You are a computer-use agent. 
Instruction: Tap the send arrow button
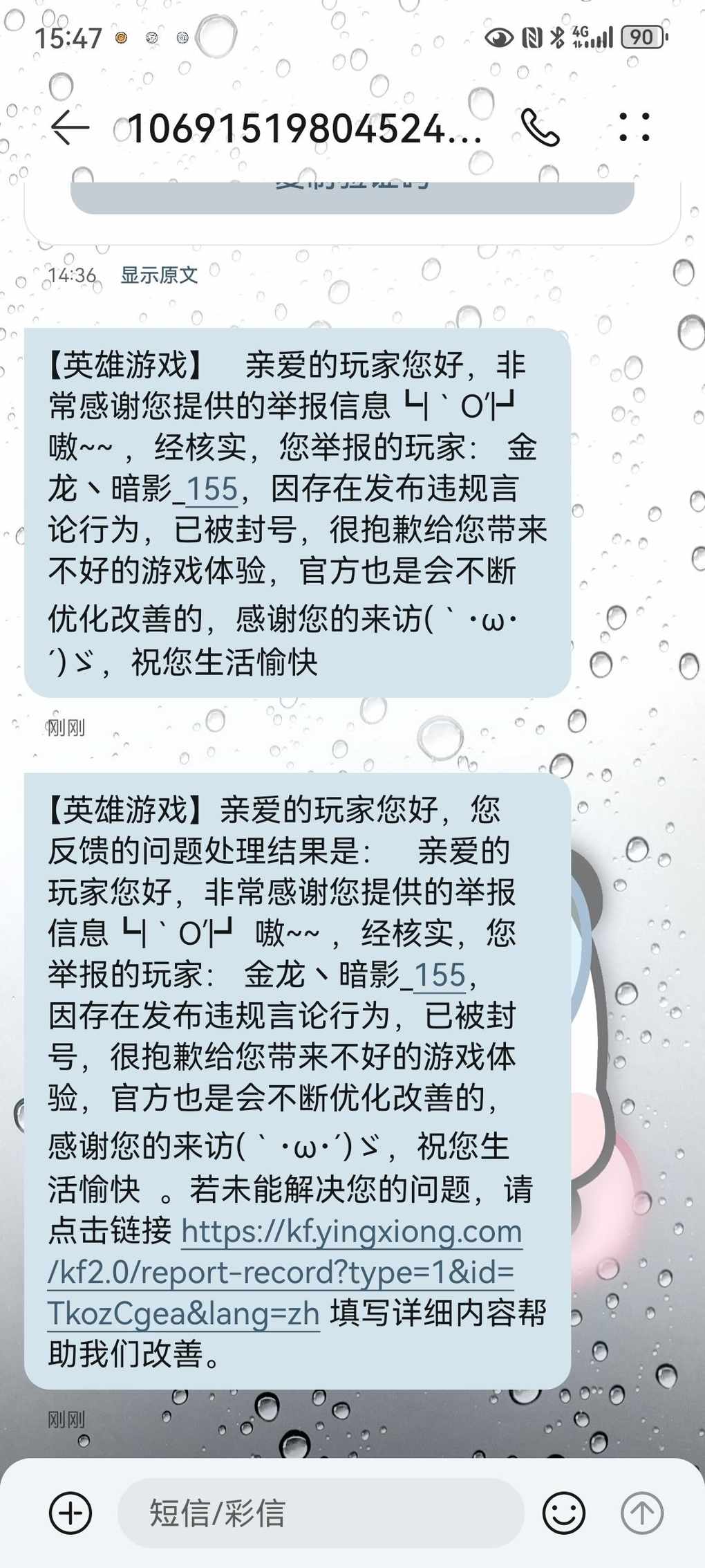[x=642, y=1513]
